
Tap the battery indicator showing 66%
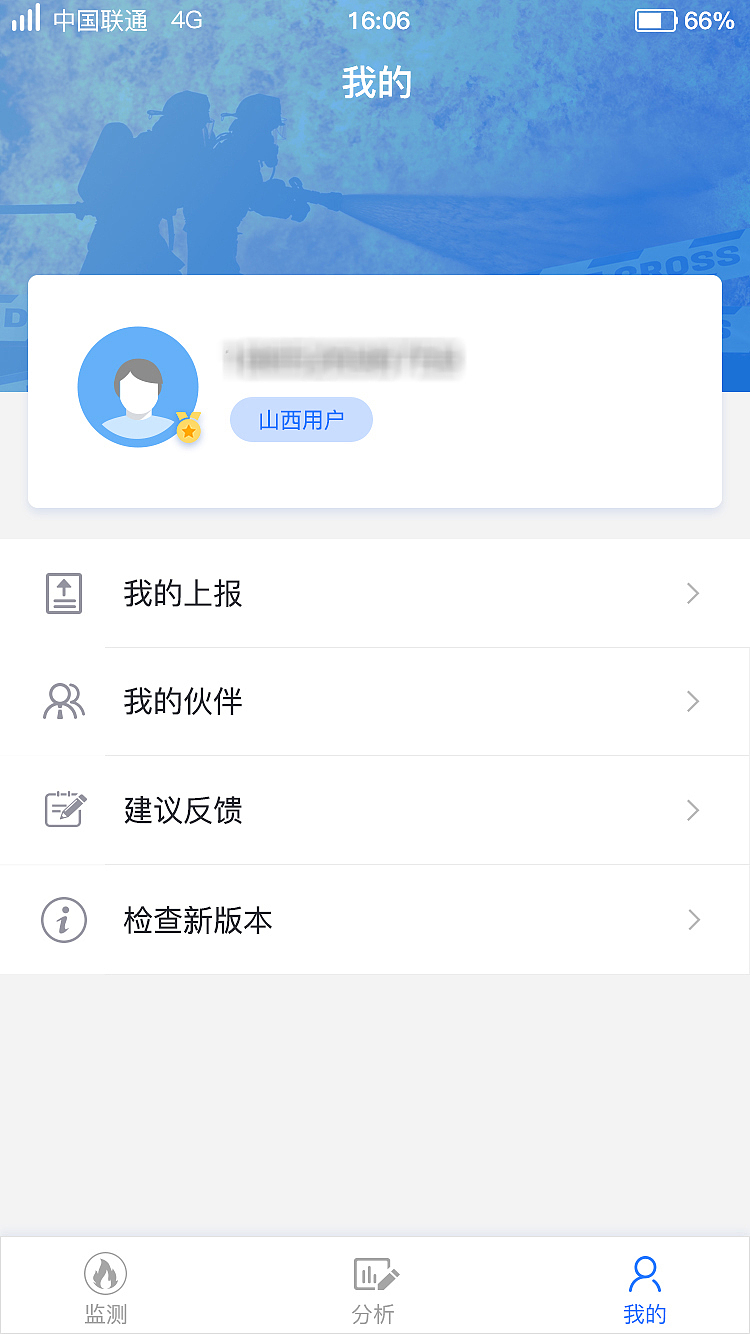[x=657, y=20]
